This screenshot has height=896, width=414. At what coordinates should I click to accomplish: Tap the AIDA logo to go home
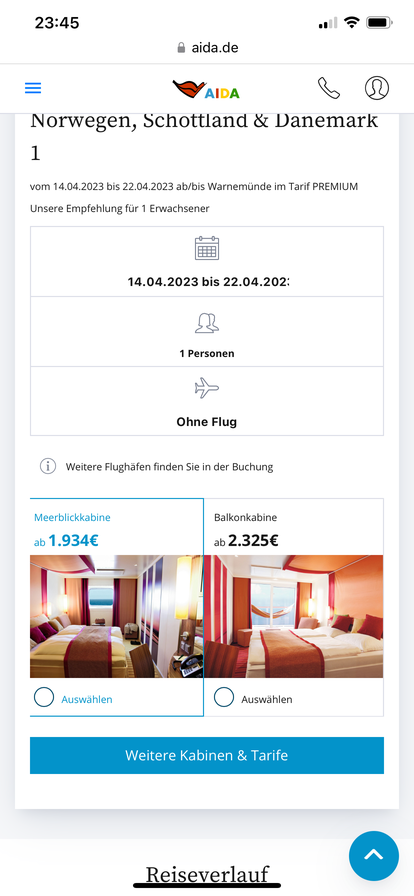(206, 89)
